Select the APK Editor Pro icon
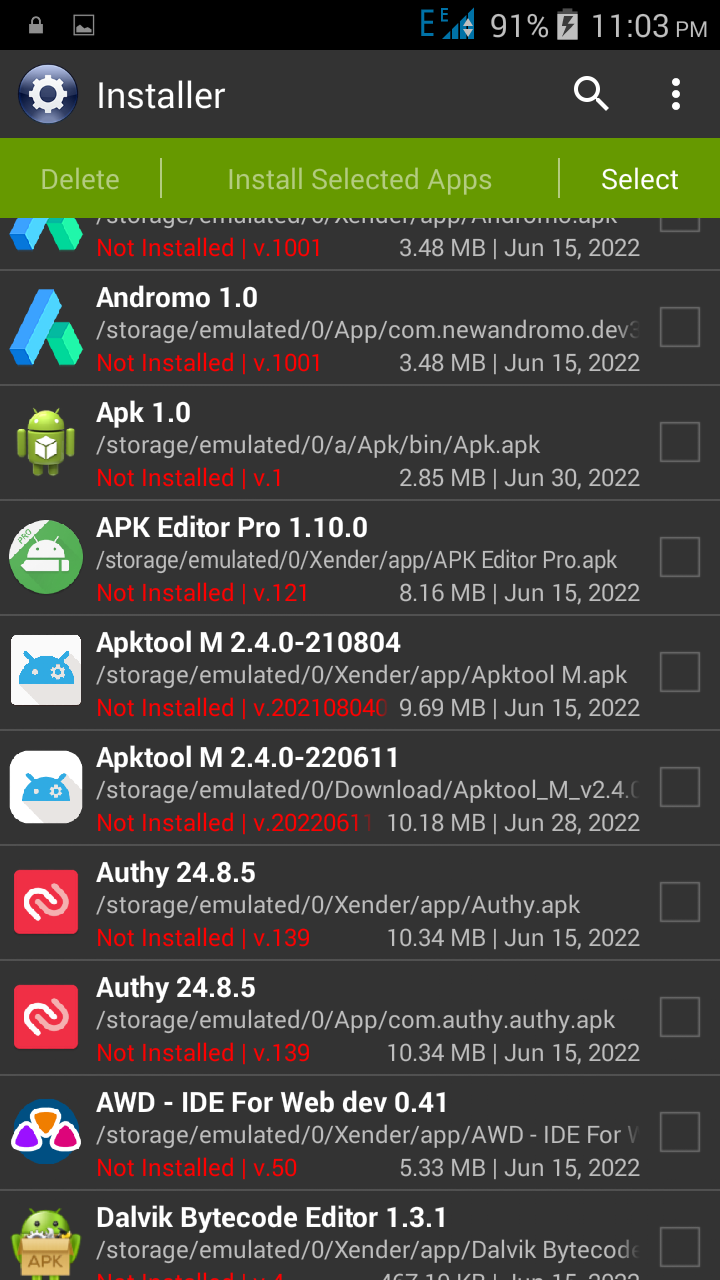Screen dimensions: 720x1280 point(45,557)
